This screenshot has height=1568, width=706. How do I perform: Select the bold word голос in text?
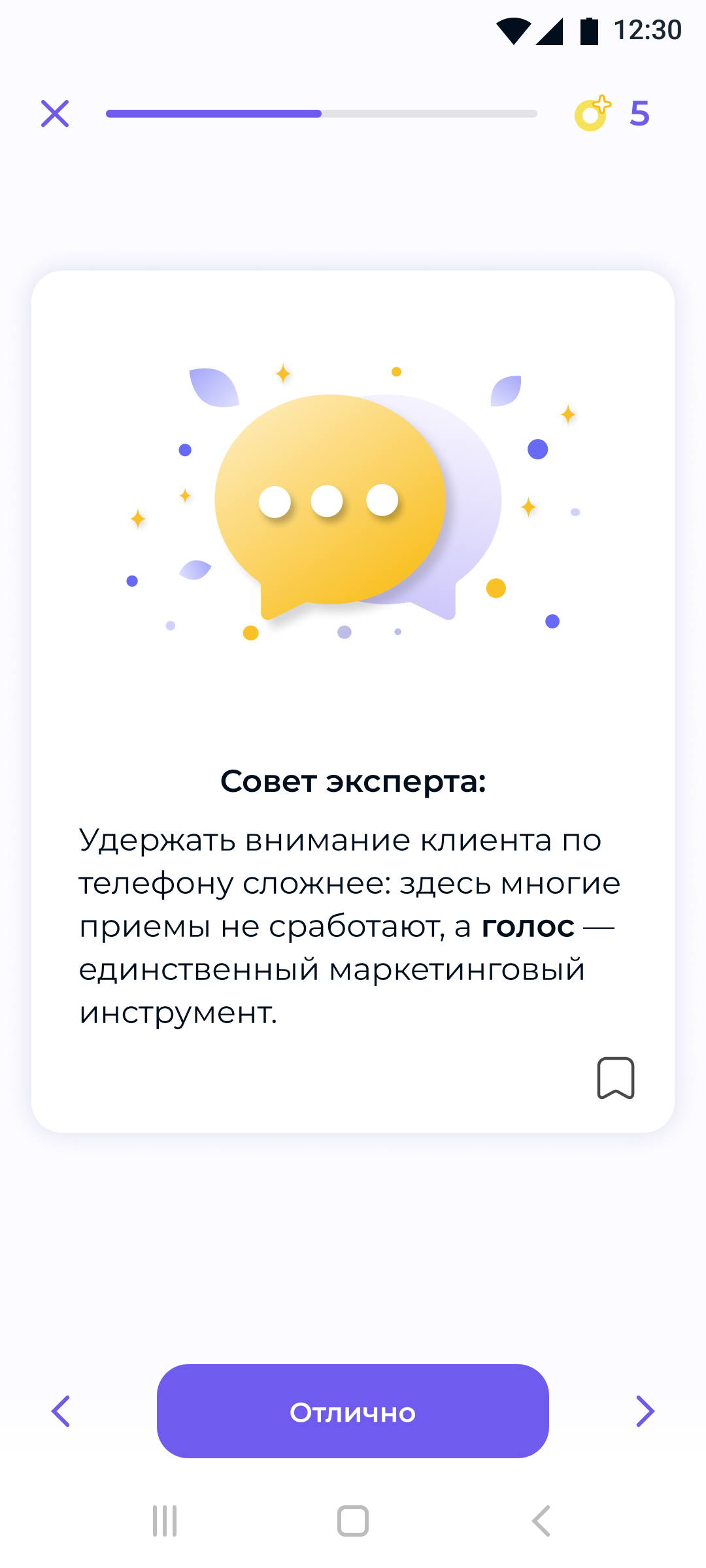(527, 926)
